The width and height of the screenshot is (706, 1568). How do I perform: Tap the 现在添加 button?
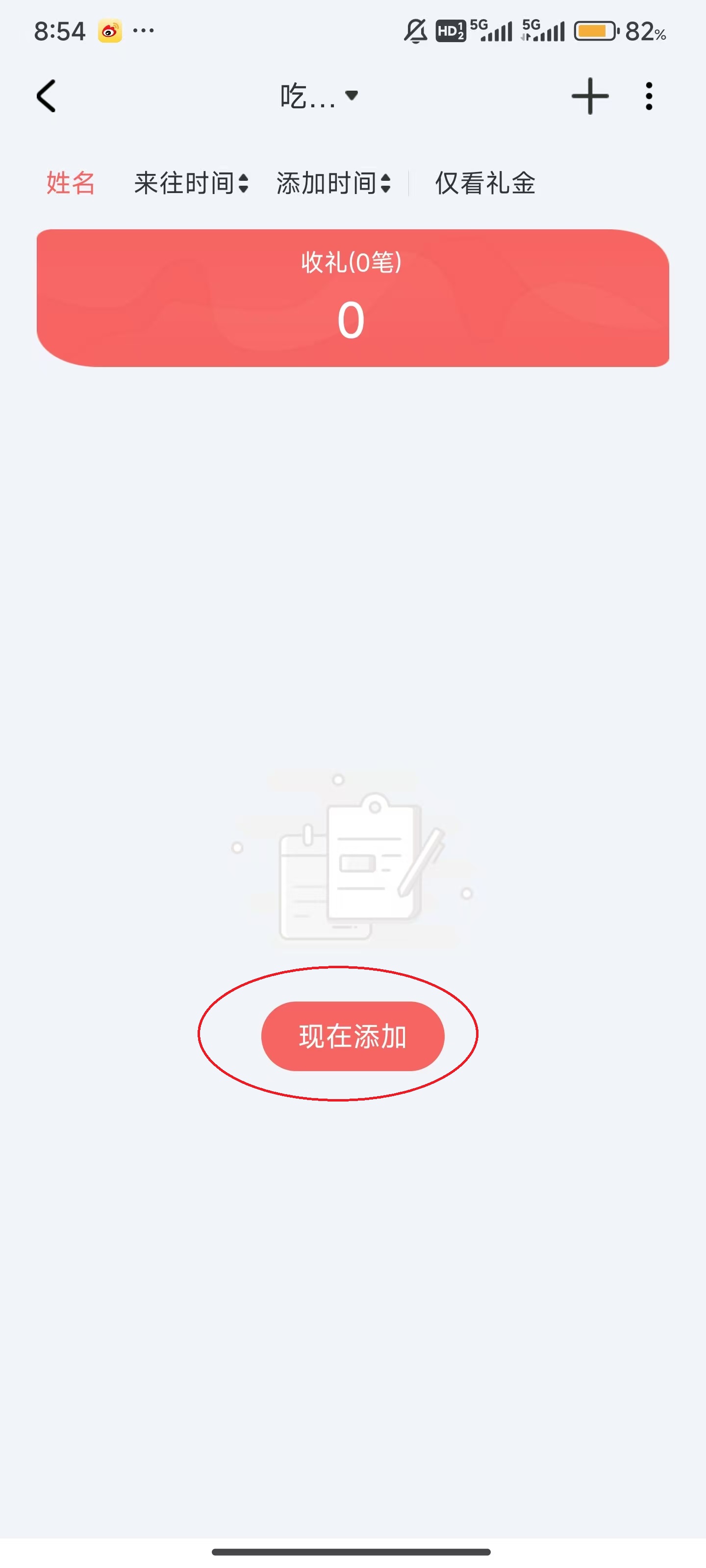tap(353, 1036)
